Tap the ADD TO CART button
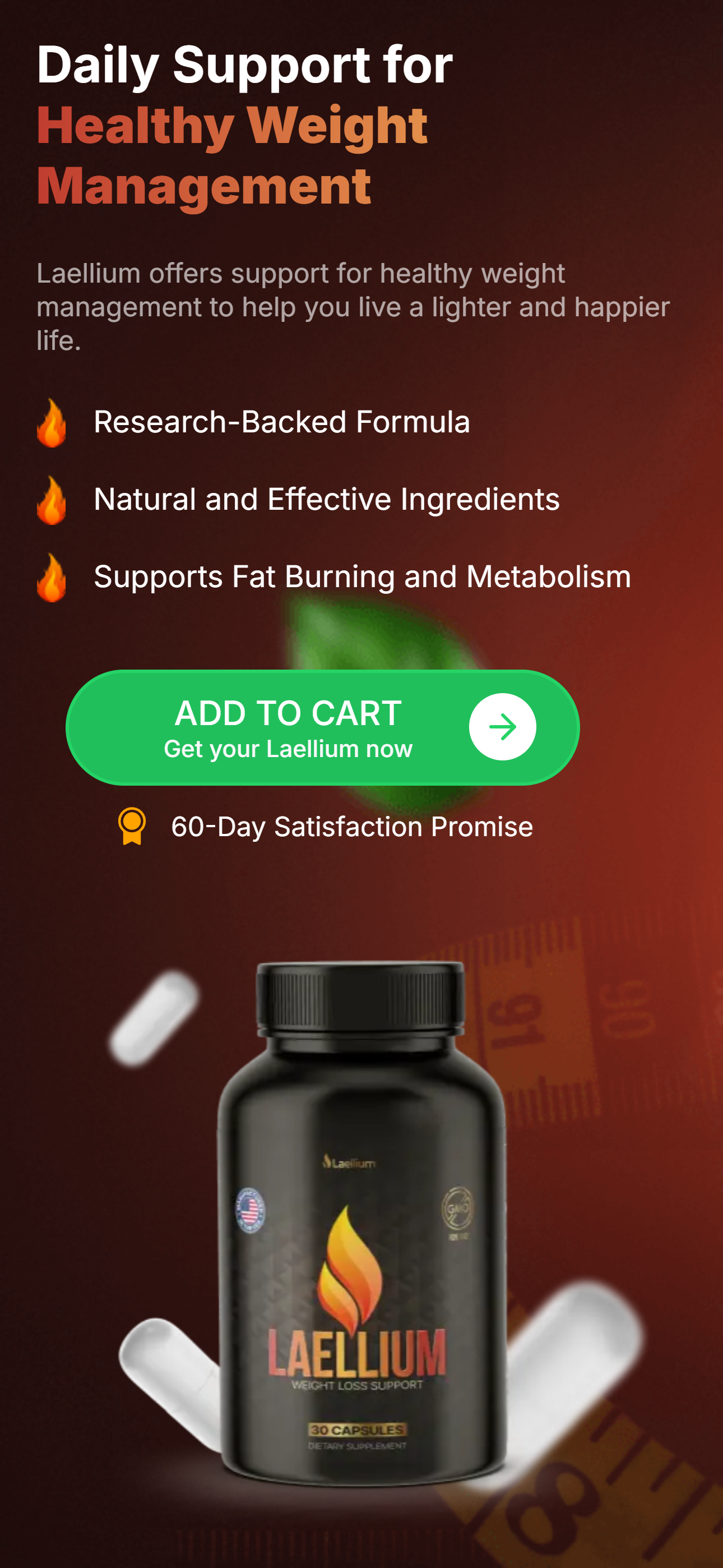Image resolution: width=723 pixels, height=1568 pixels. click(322, 727)
